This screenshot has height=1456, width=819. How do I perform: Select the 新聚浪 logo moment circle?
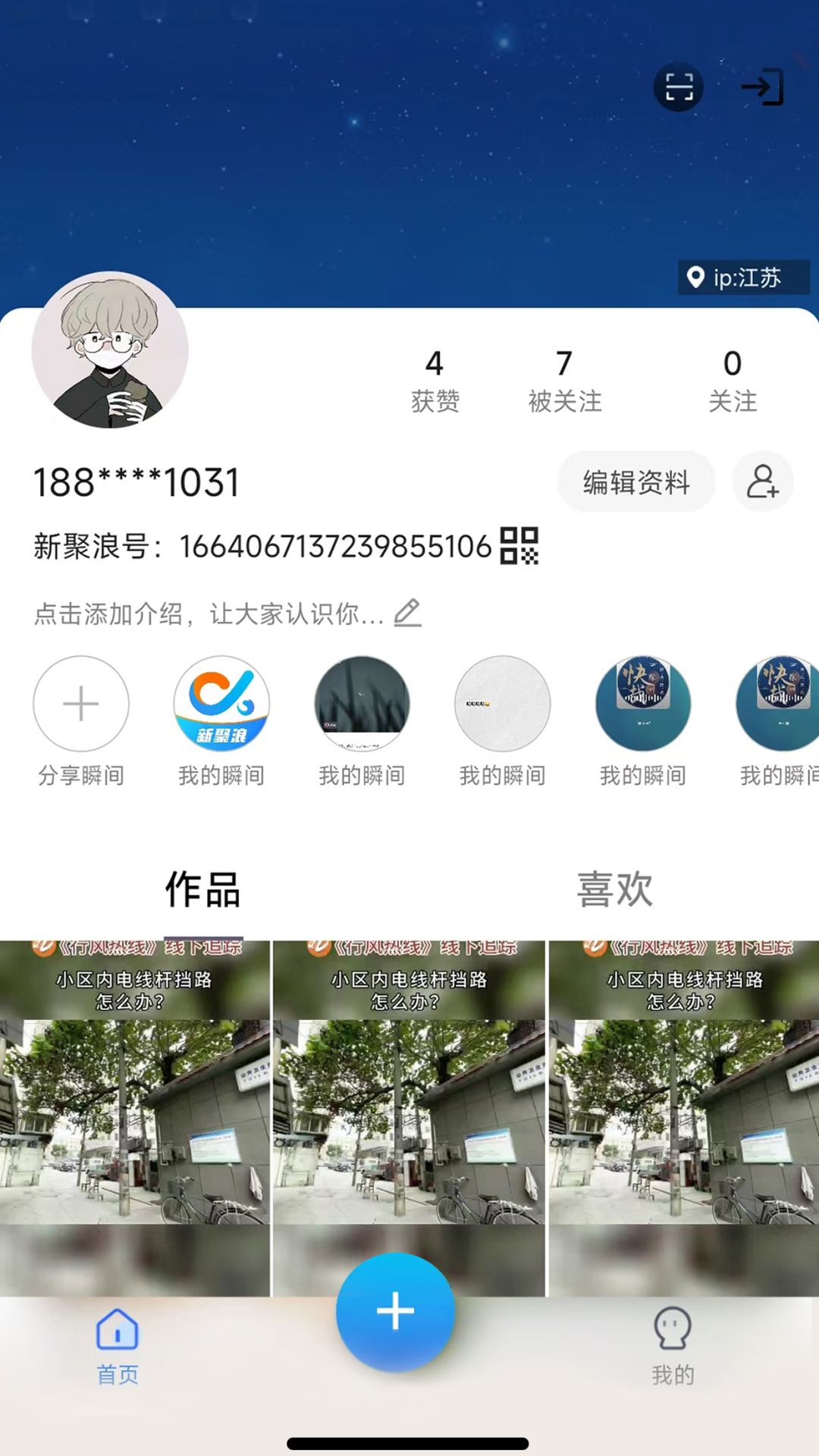[x=221, y=704]
